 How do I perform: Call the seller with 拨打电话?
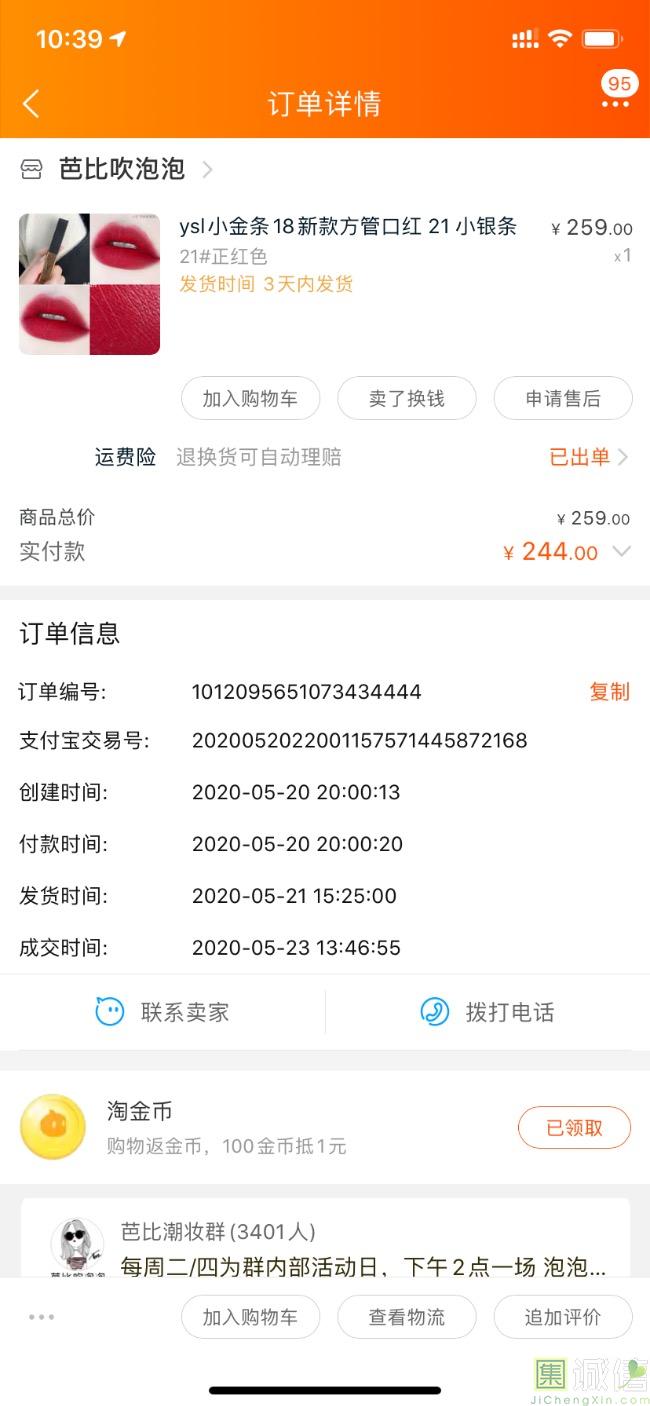click(x=488, y=1012)
